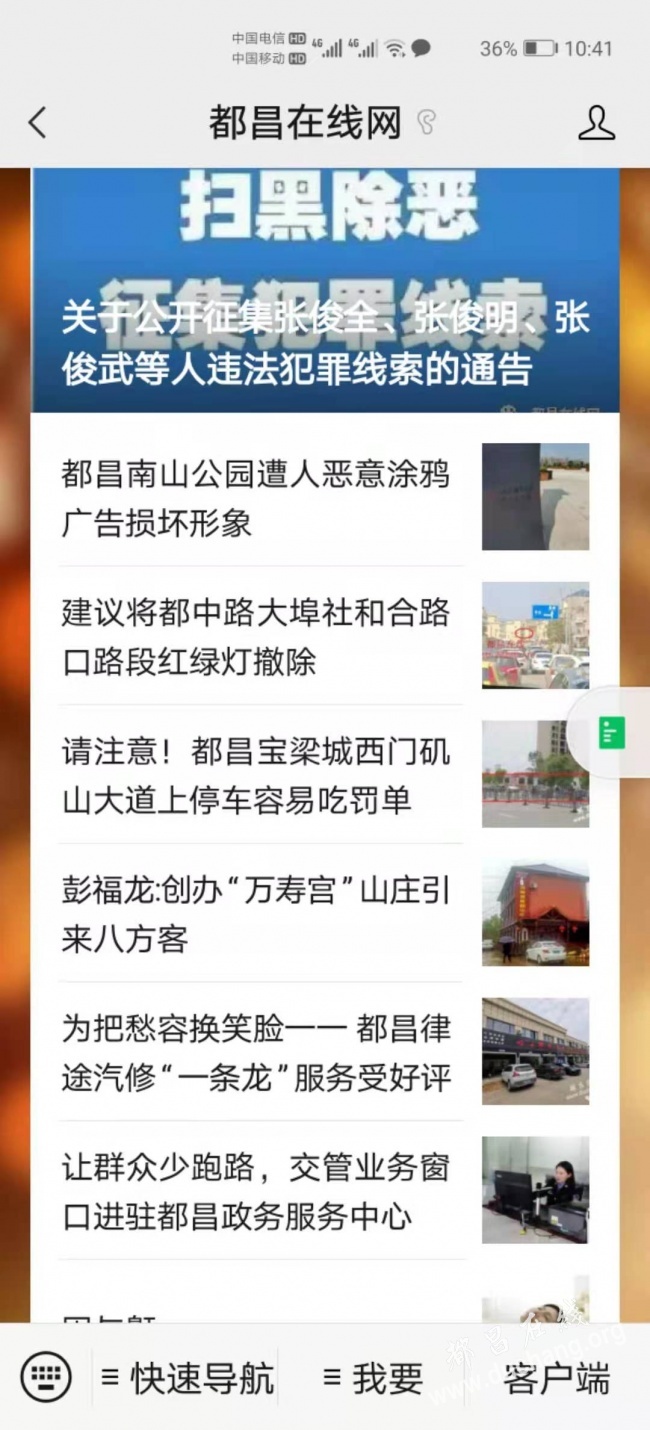Go back using the top-left arrow
Viewport: 650px width, 1430px height.
tap(37, 123)
